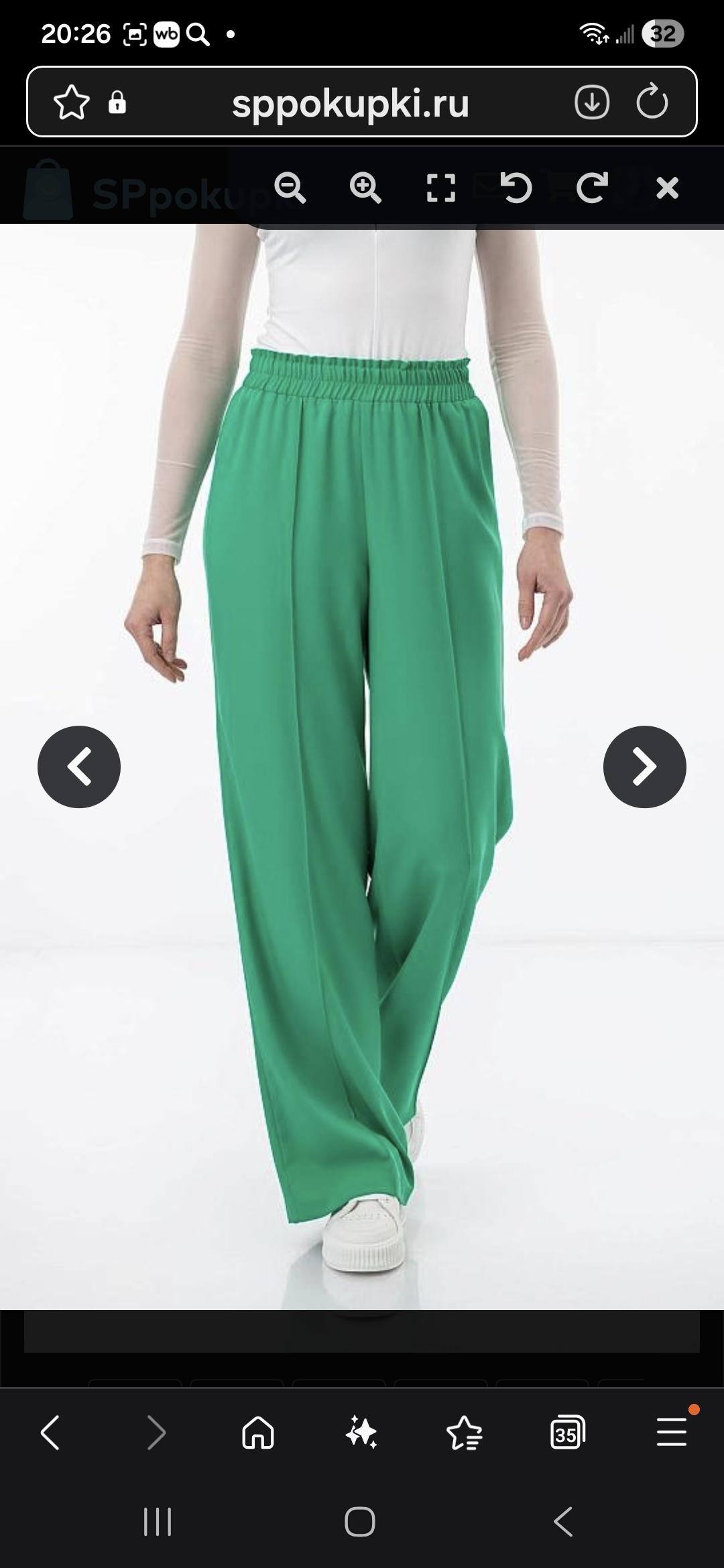This screenshot has width=724, height=1568.
Task: Close the image viewer
Action: 667,188
